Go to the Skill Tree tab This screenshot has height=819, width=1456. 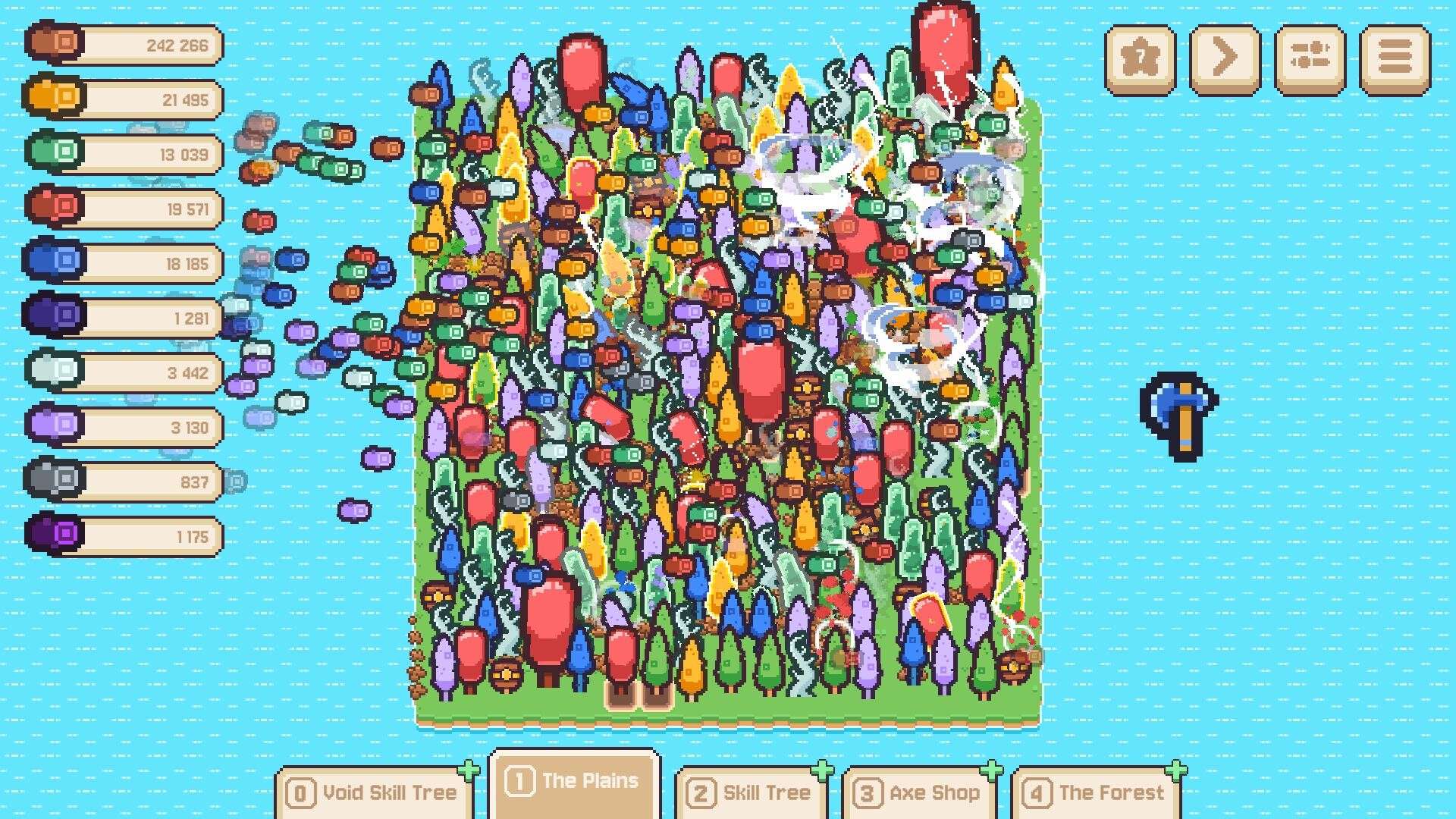tap(749, 793)
